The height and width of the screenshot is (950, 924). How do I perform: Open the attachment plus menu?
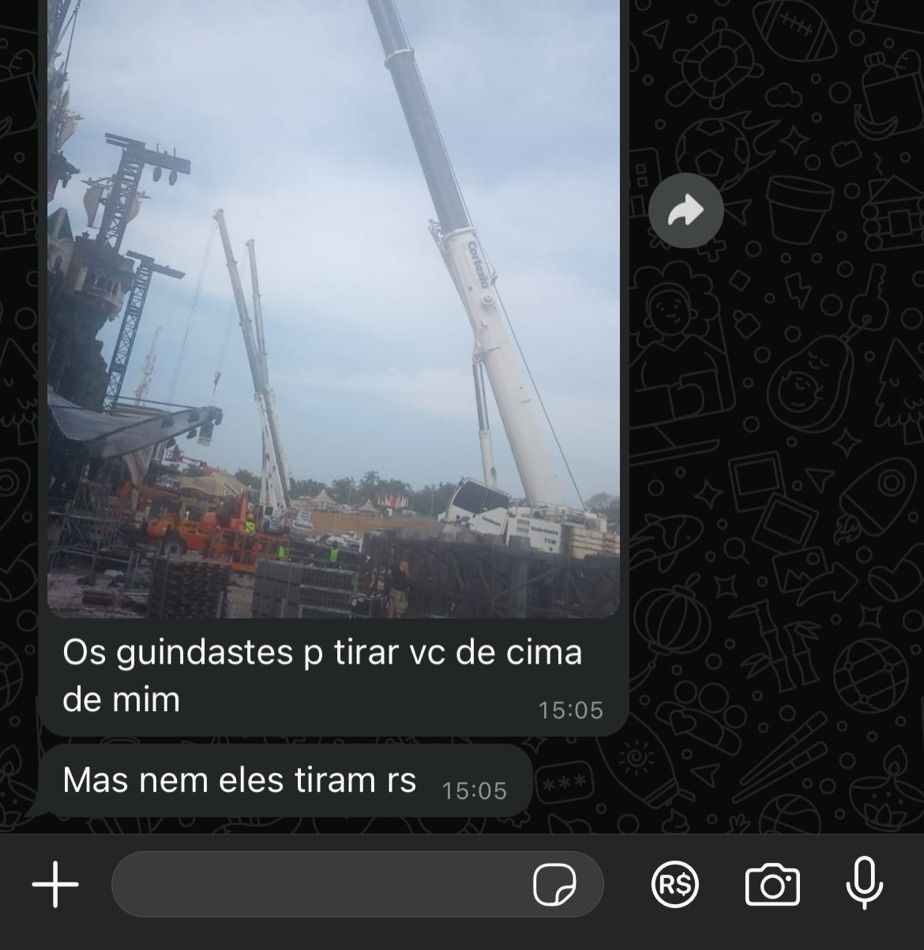coord(55,884)
